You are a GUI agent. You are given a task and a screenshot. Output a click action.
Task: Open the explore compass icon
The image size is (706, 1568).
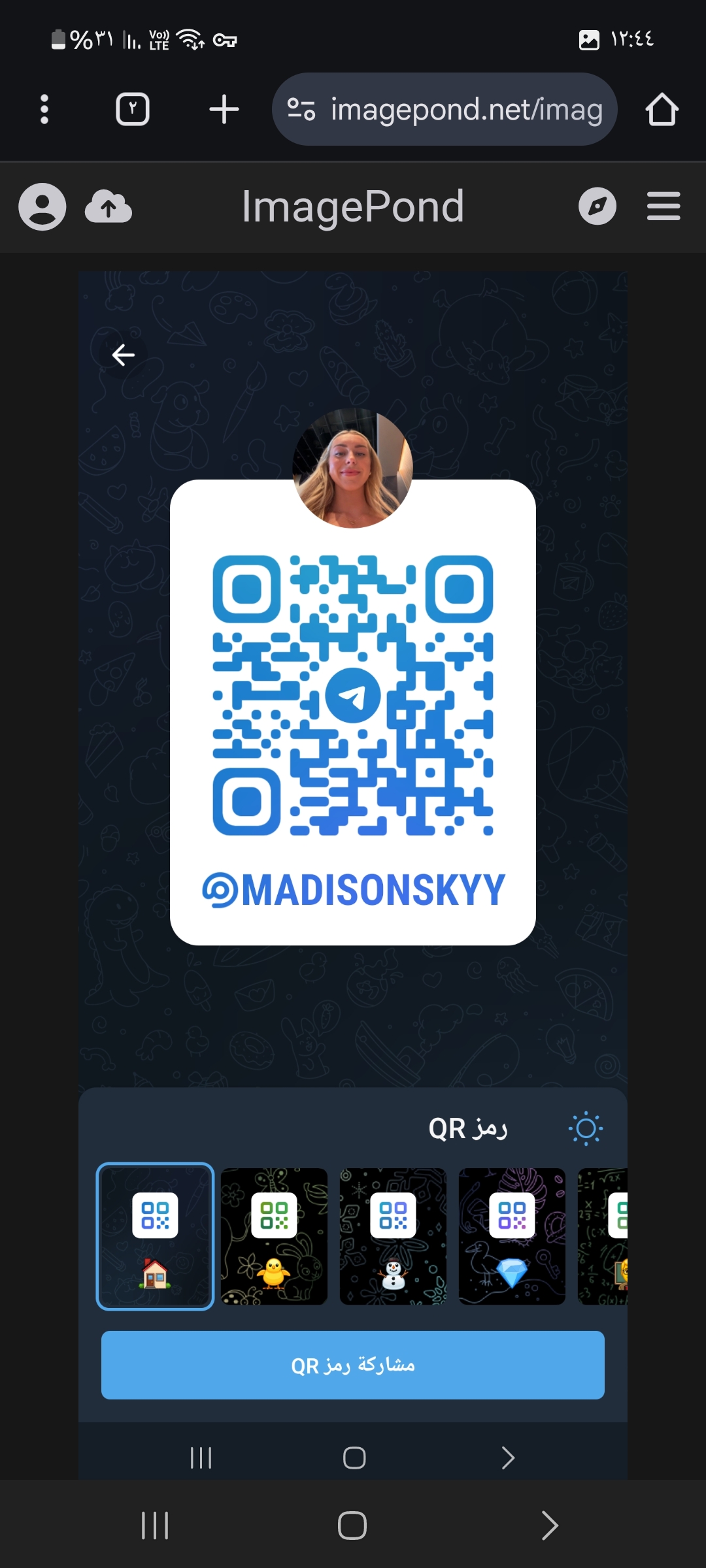(597, 206)
